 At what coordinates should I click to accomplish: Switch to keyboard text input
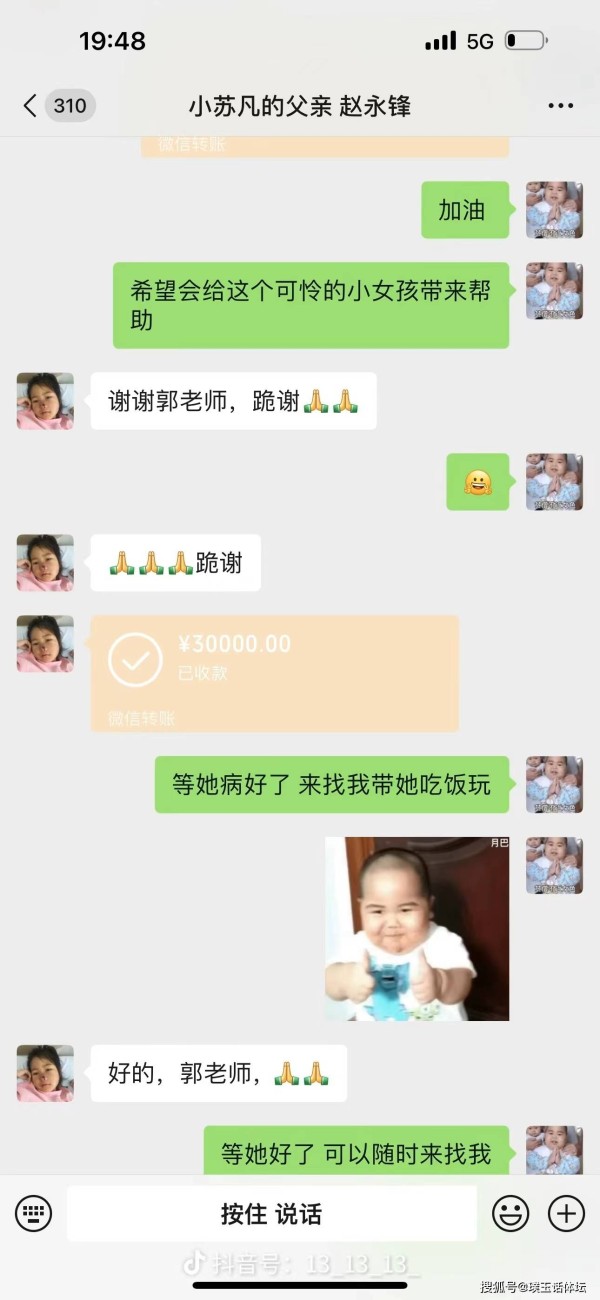coord(33,1214)
